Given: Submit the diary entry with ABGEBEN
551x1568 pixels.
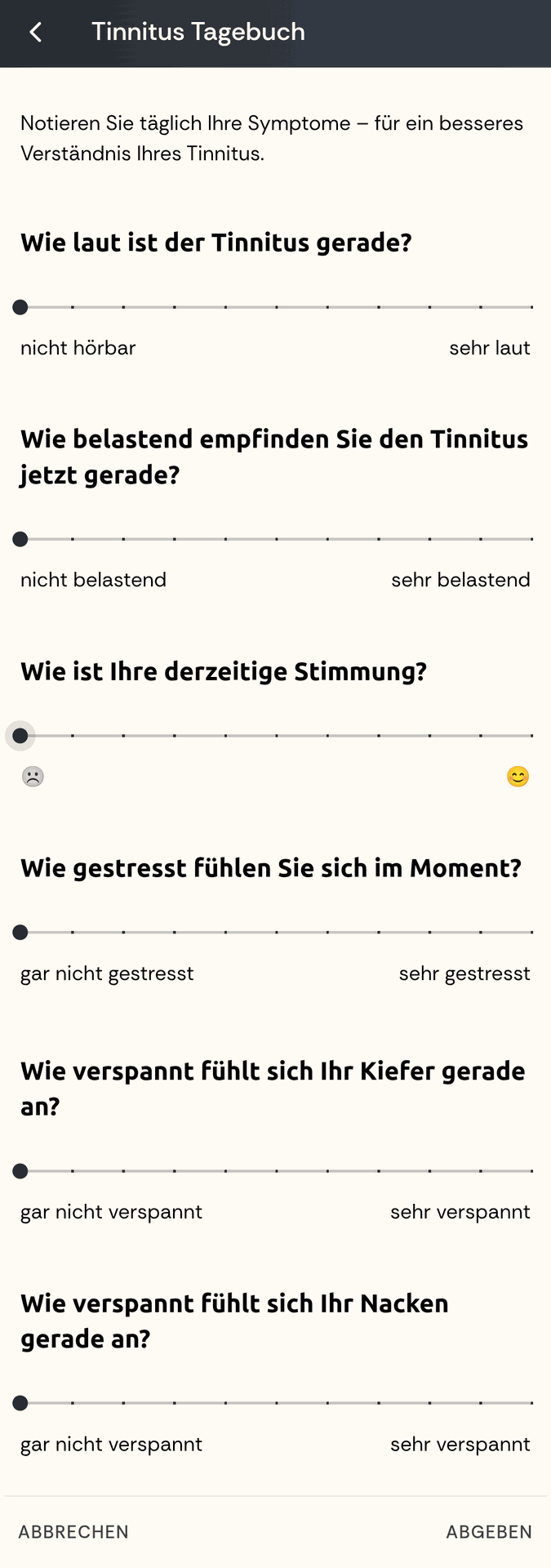Looking at the screenshot, I should coord(488,1532).
